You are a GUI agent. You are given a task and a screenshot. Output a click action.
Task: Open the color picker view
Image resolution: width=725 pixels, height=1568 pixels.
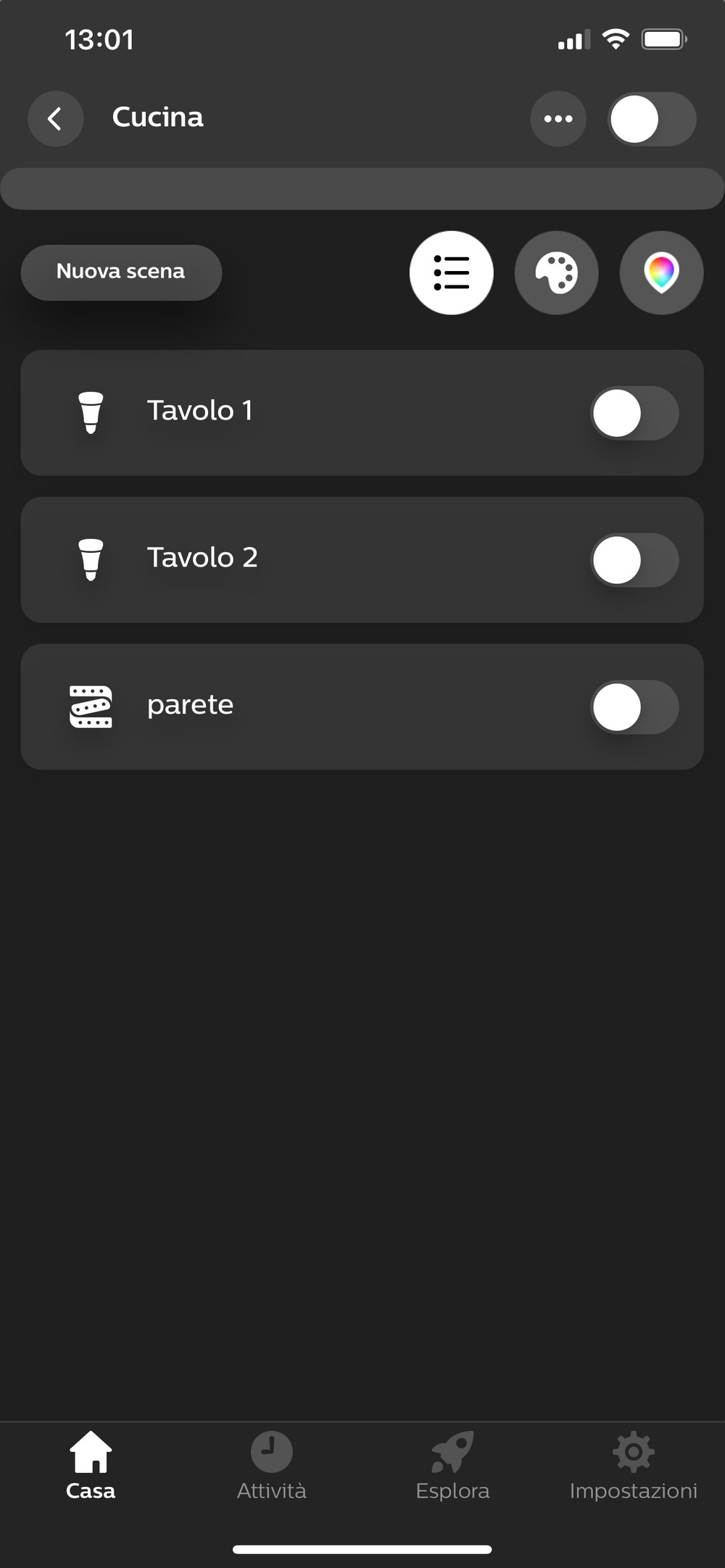pyautogui.click(x=661, y=273)
